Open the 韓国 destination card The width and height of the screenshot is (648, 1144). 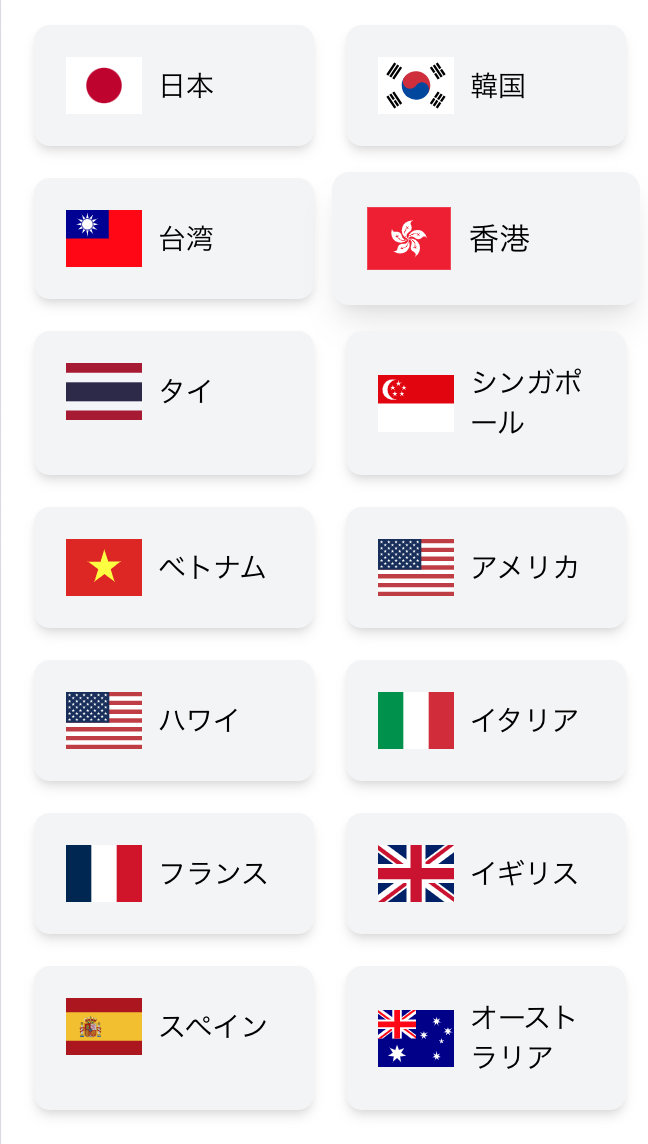[486, 86]
